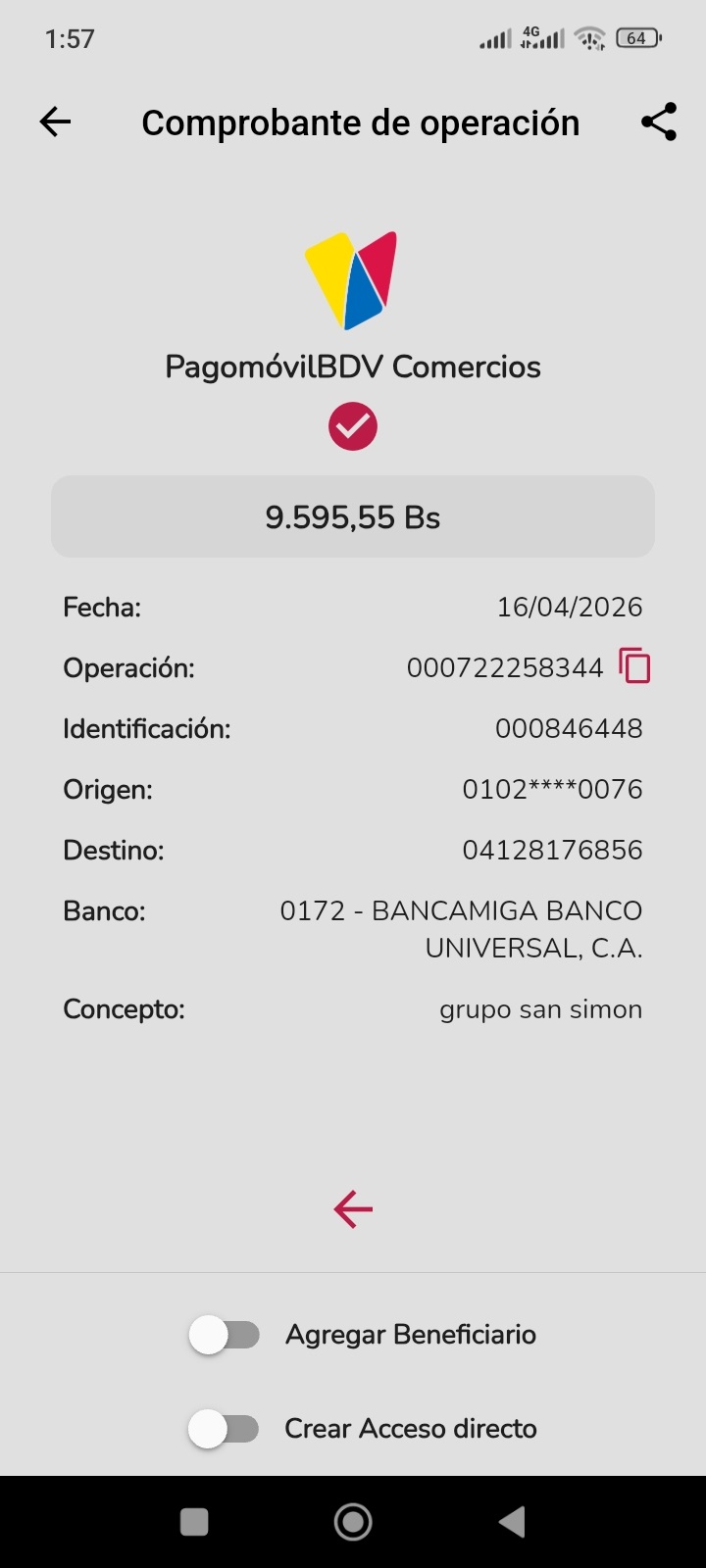Screen dimensions: 706x1568
Task: Copy the operation number 000722258344
Action: point(634,666)
